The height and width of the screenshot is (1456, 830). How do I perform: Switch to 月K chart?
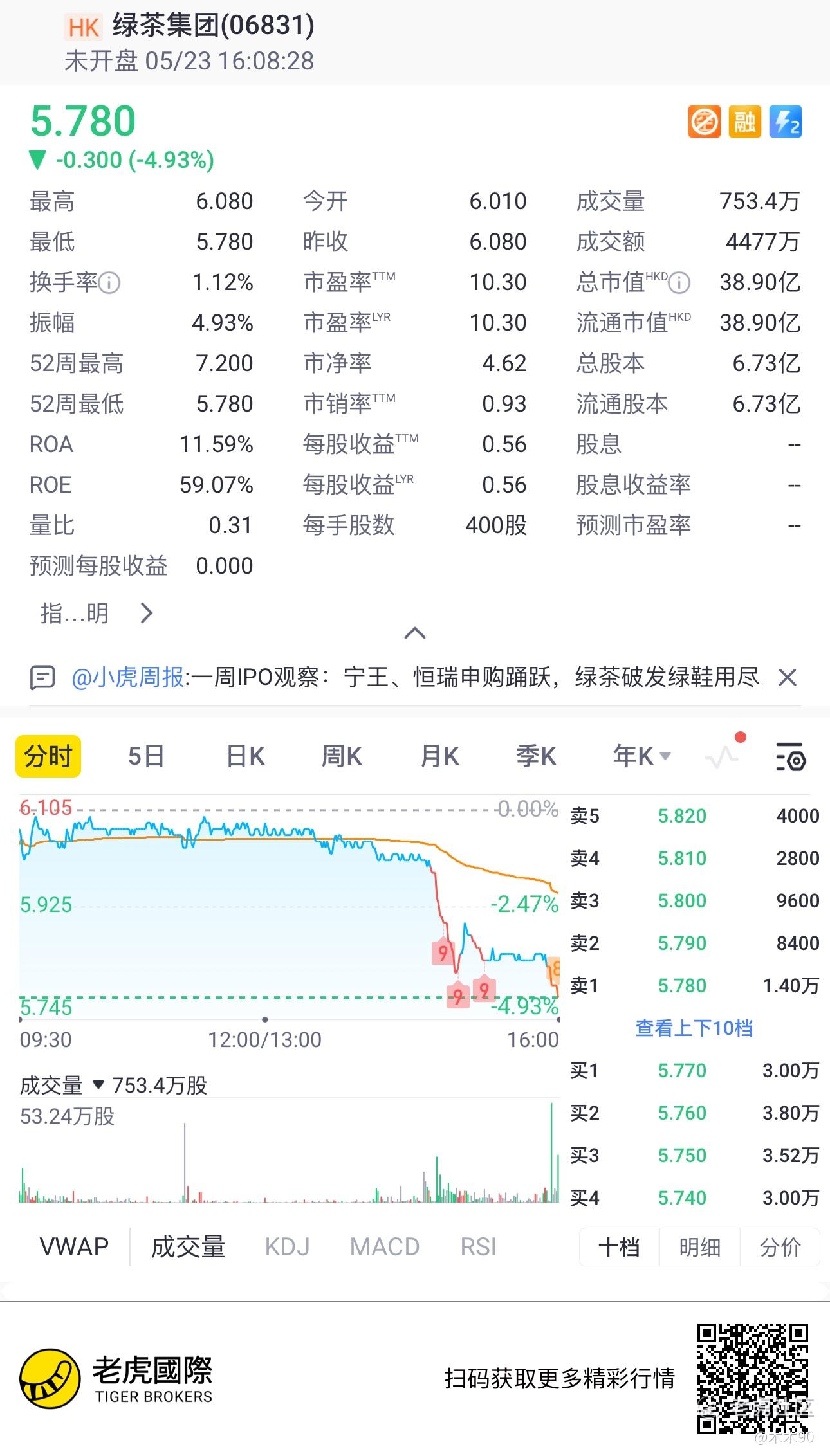pyautogui.click(x=439, y=756)
